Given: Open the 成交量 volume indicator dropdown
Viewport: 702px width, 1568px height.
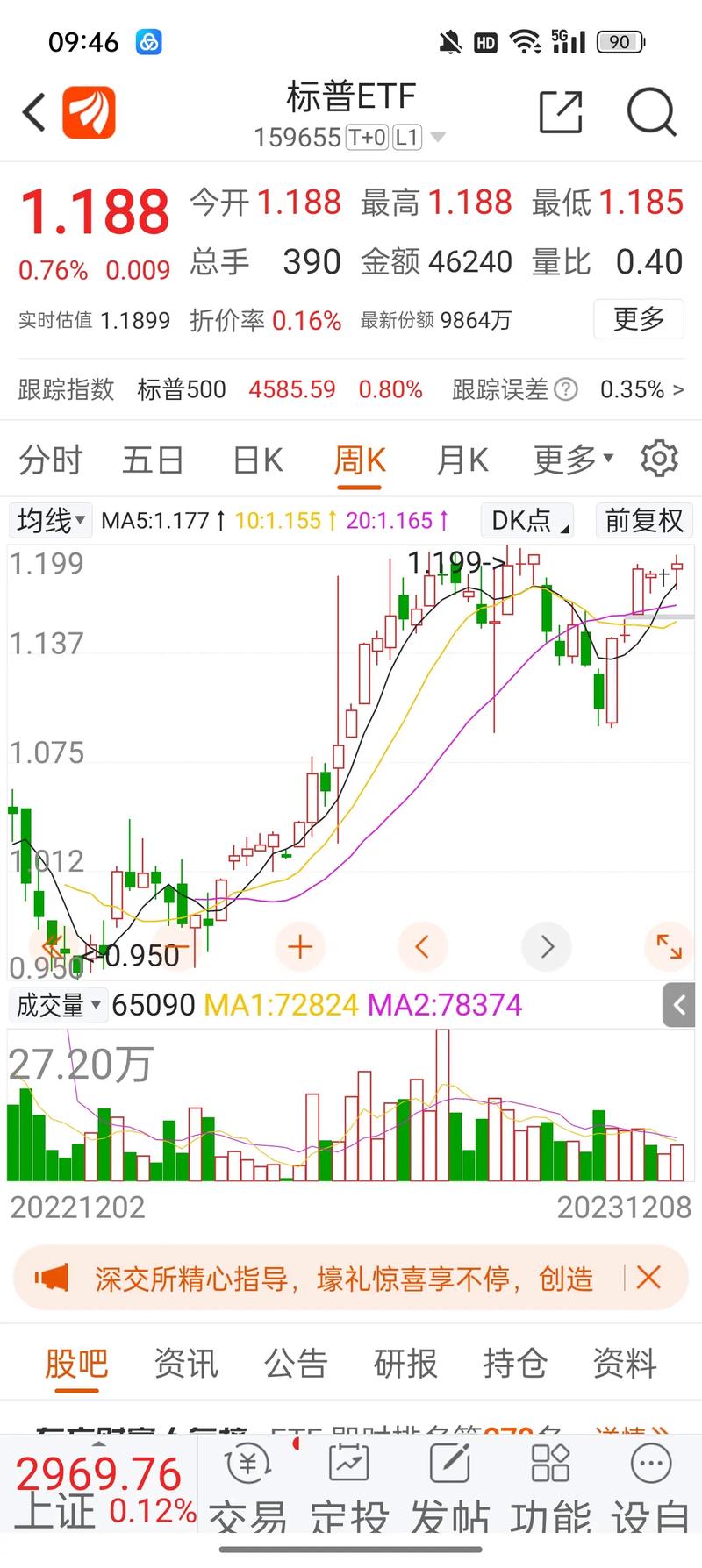Looking at the screenshot, I should click(x=57, y=1005).
